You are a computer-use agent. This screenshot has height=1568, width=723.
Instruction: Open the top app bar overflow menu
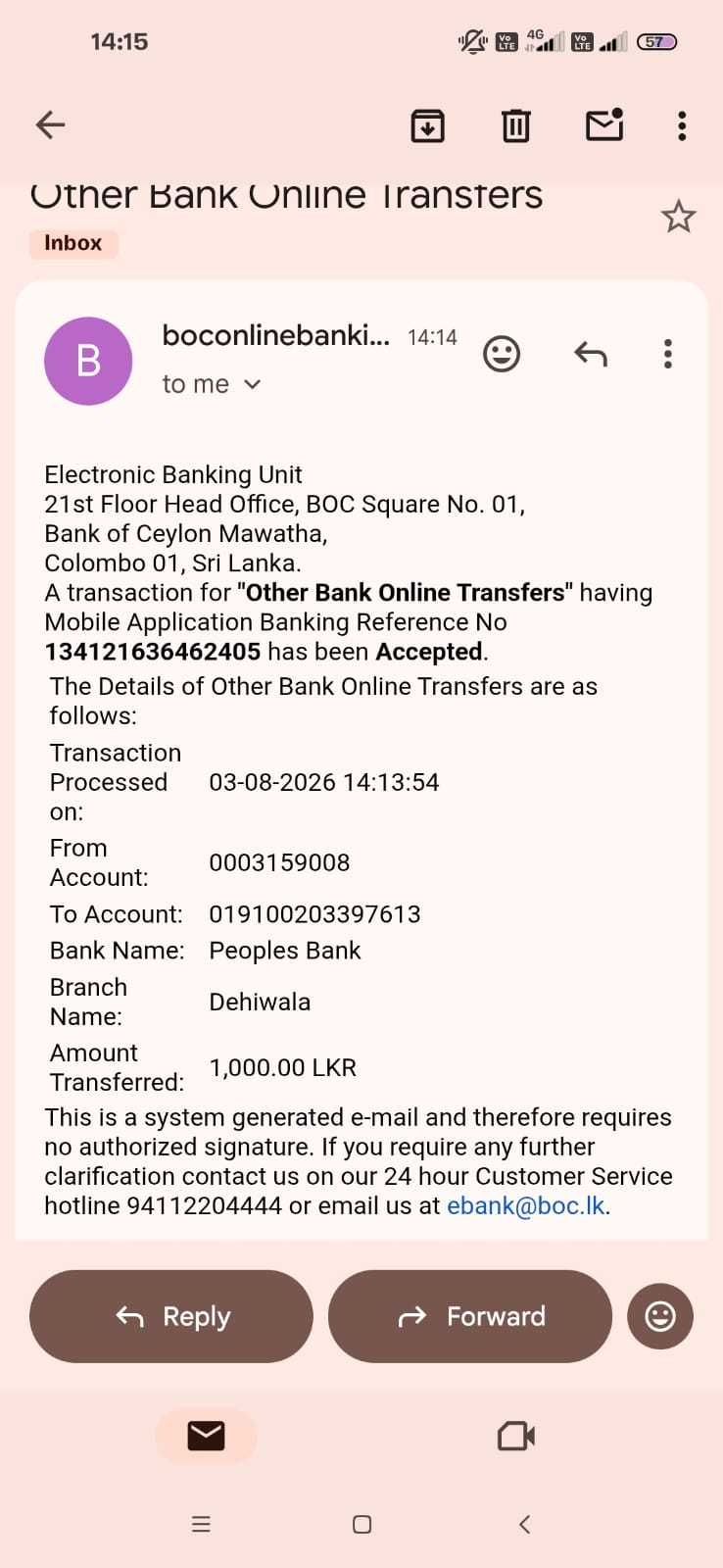(682, 125)
